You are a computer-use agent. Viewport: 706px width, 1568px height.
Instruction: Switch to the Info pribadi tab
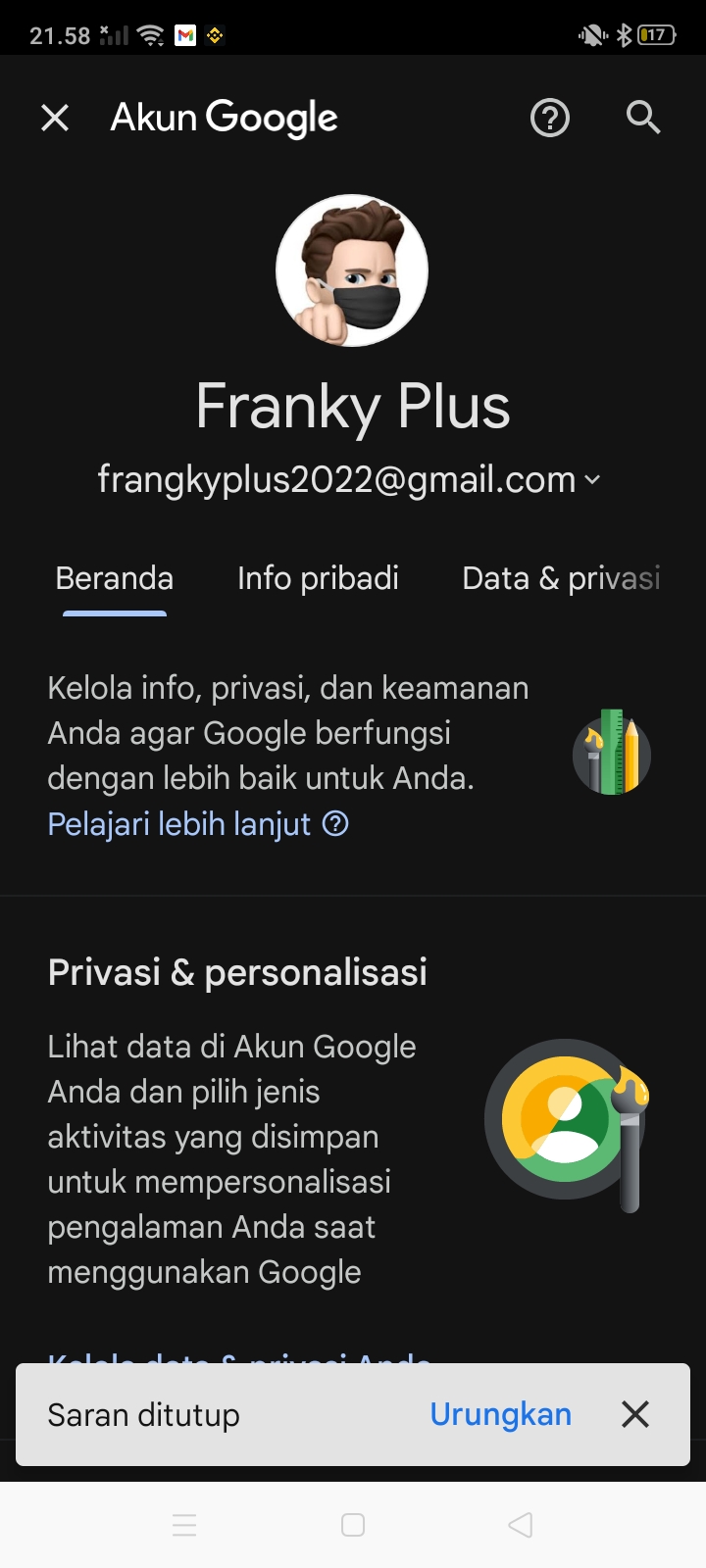pos(318,578)
